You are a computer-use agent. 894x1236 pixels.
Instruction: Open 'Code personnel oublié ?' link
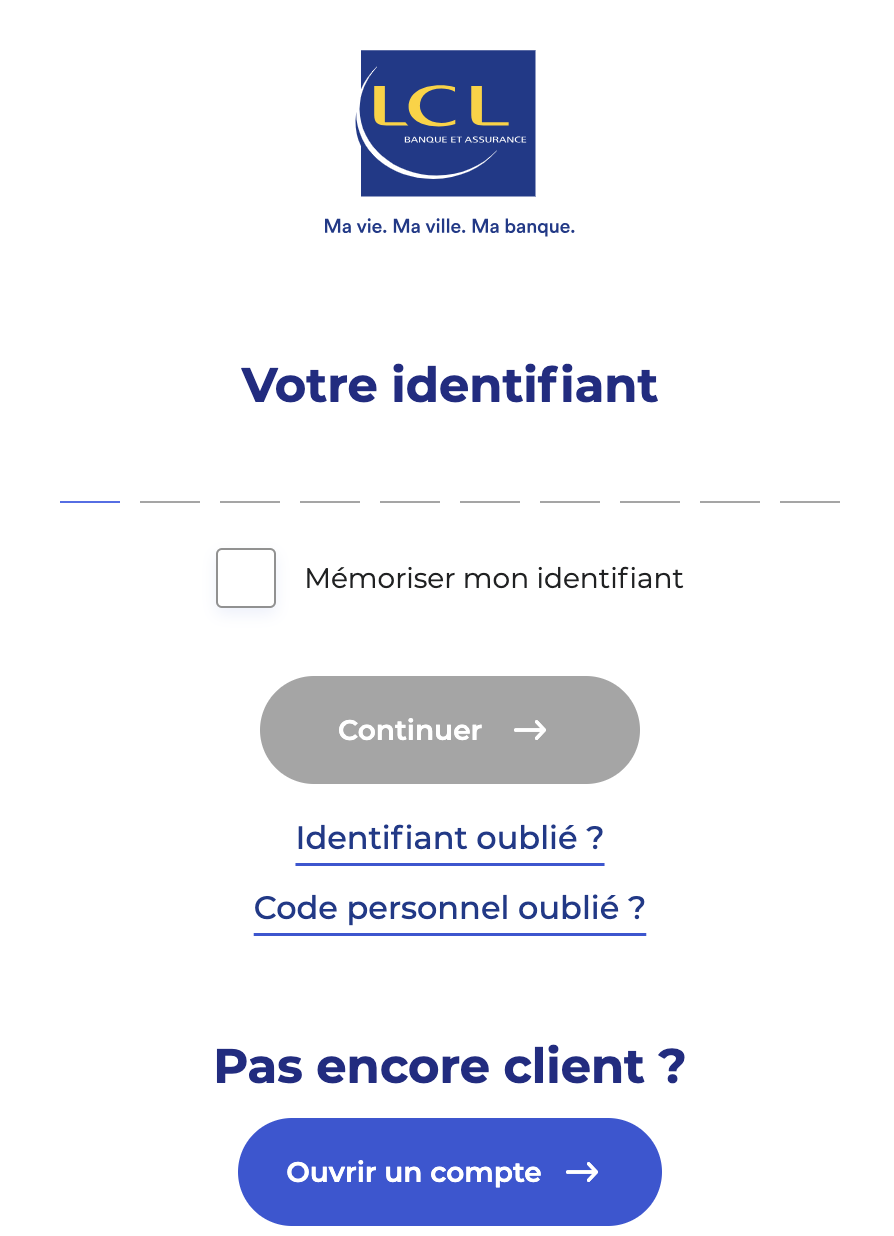pos(448,908)
